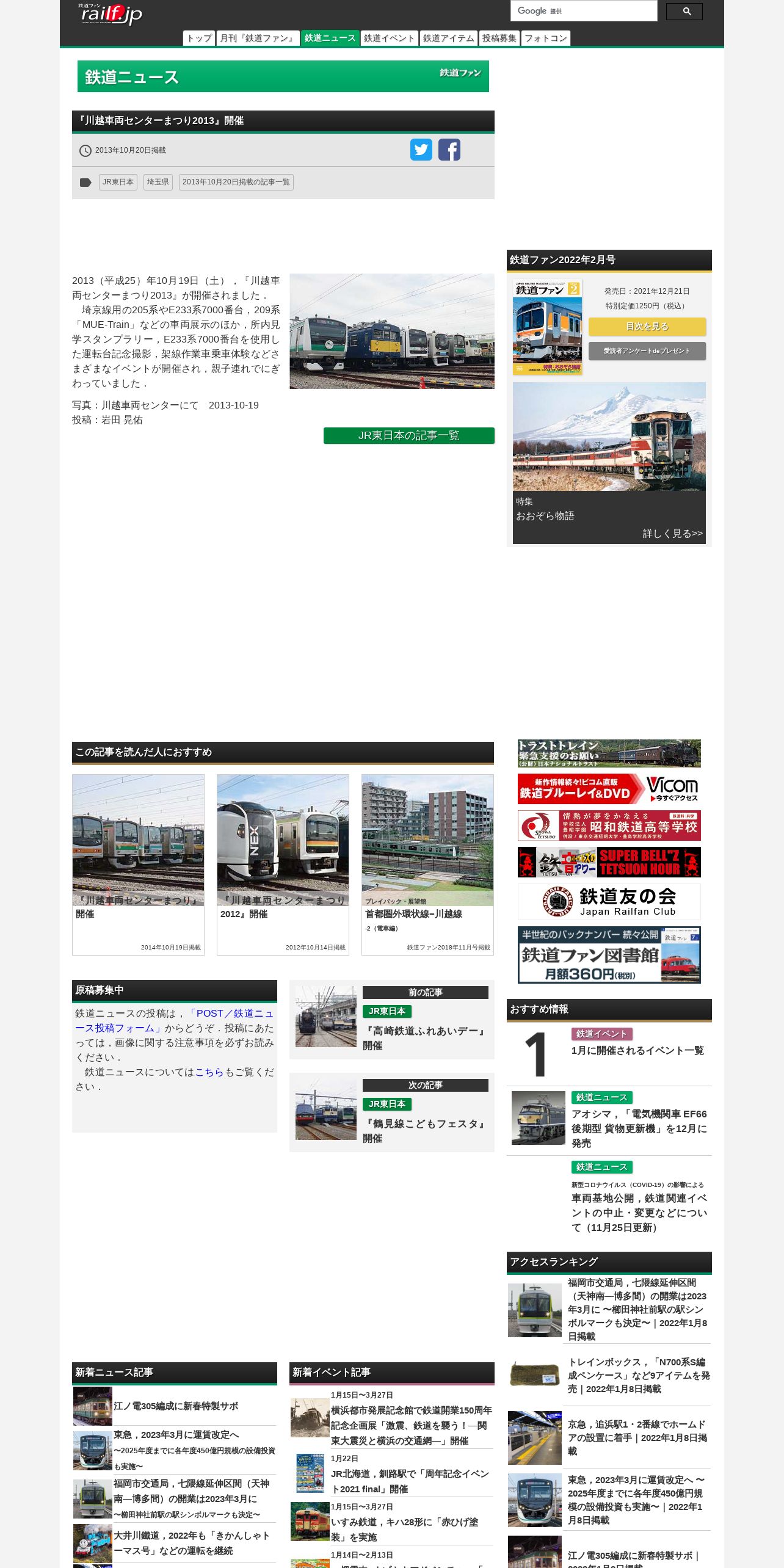Screen dimensions: 784x1568
Task: Switch to the 鉄道イベント tab
Action: (x=389, y=38)
